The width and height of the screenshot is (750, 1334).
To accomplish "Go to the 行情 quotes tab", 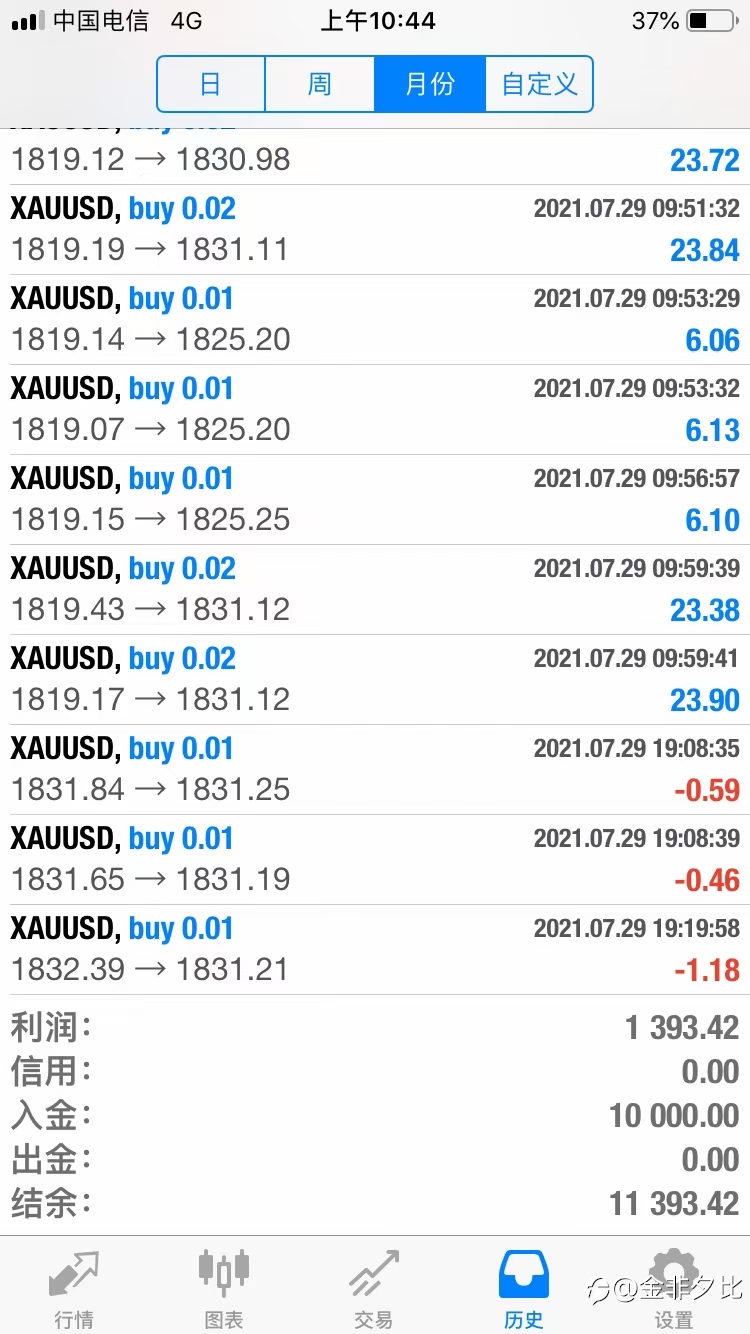I will [x=74, y=1288].
